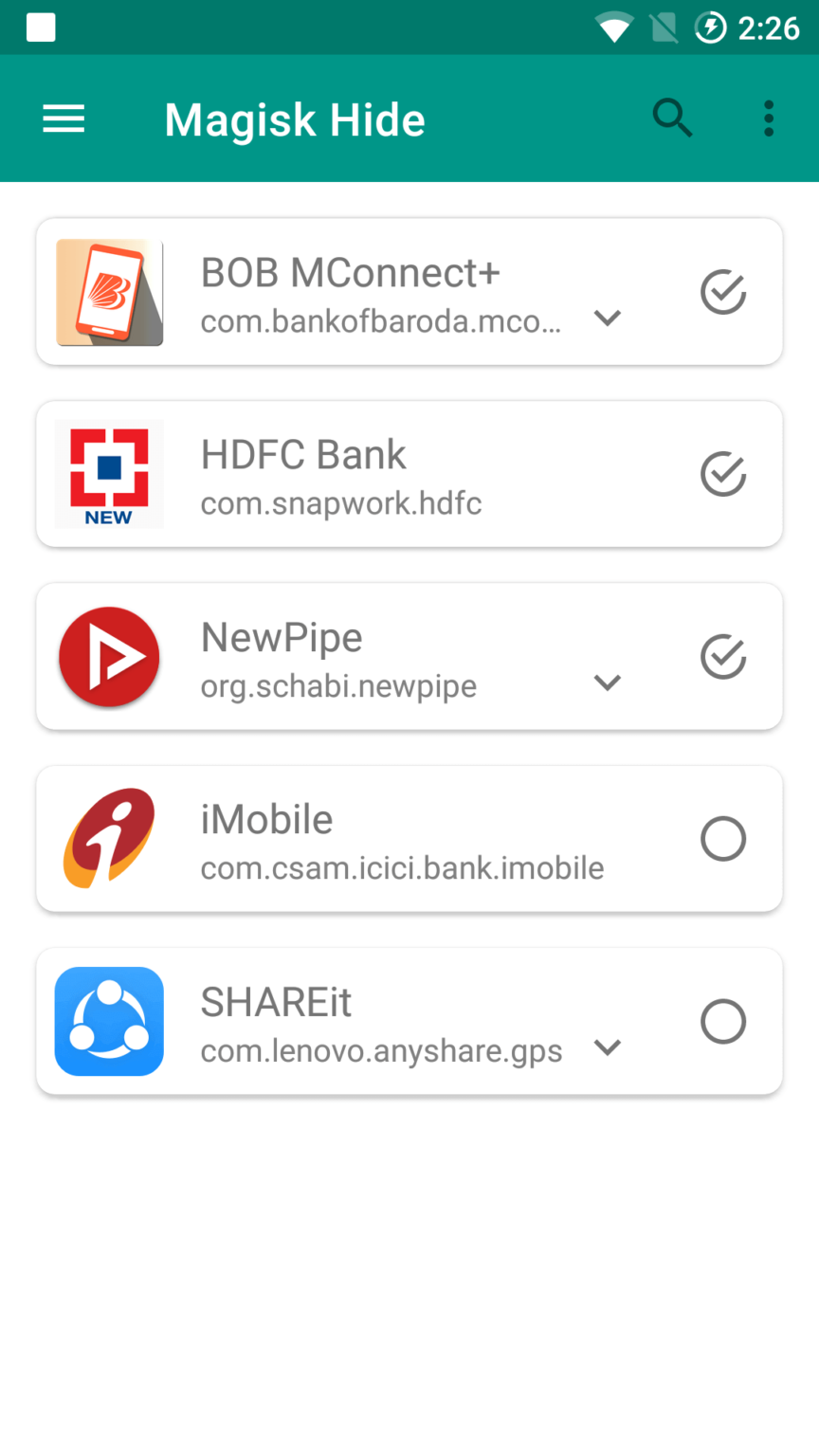
Task: Click the NewPipe app icon
Action: pos(109,656)
